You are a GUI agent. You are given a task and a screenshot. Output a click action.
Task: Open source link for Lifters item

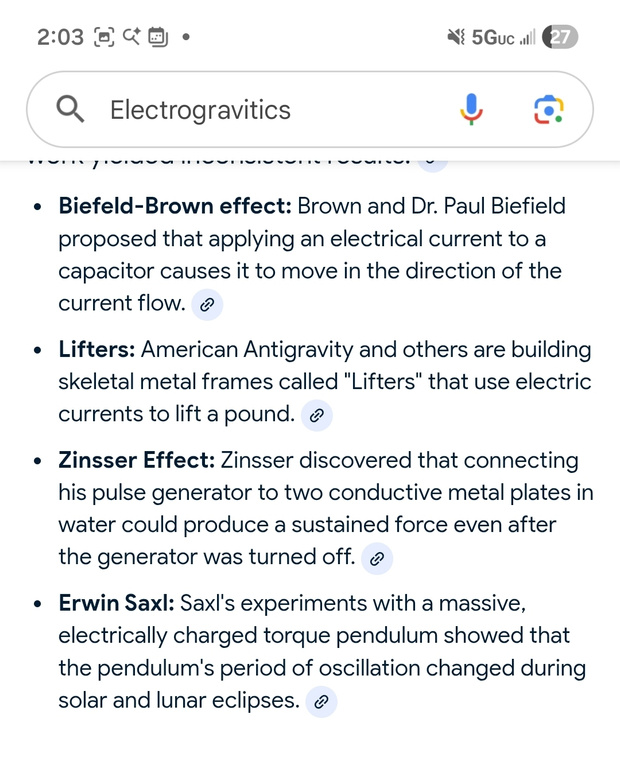point(316,415)
